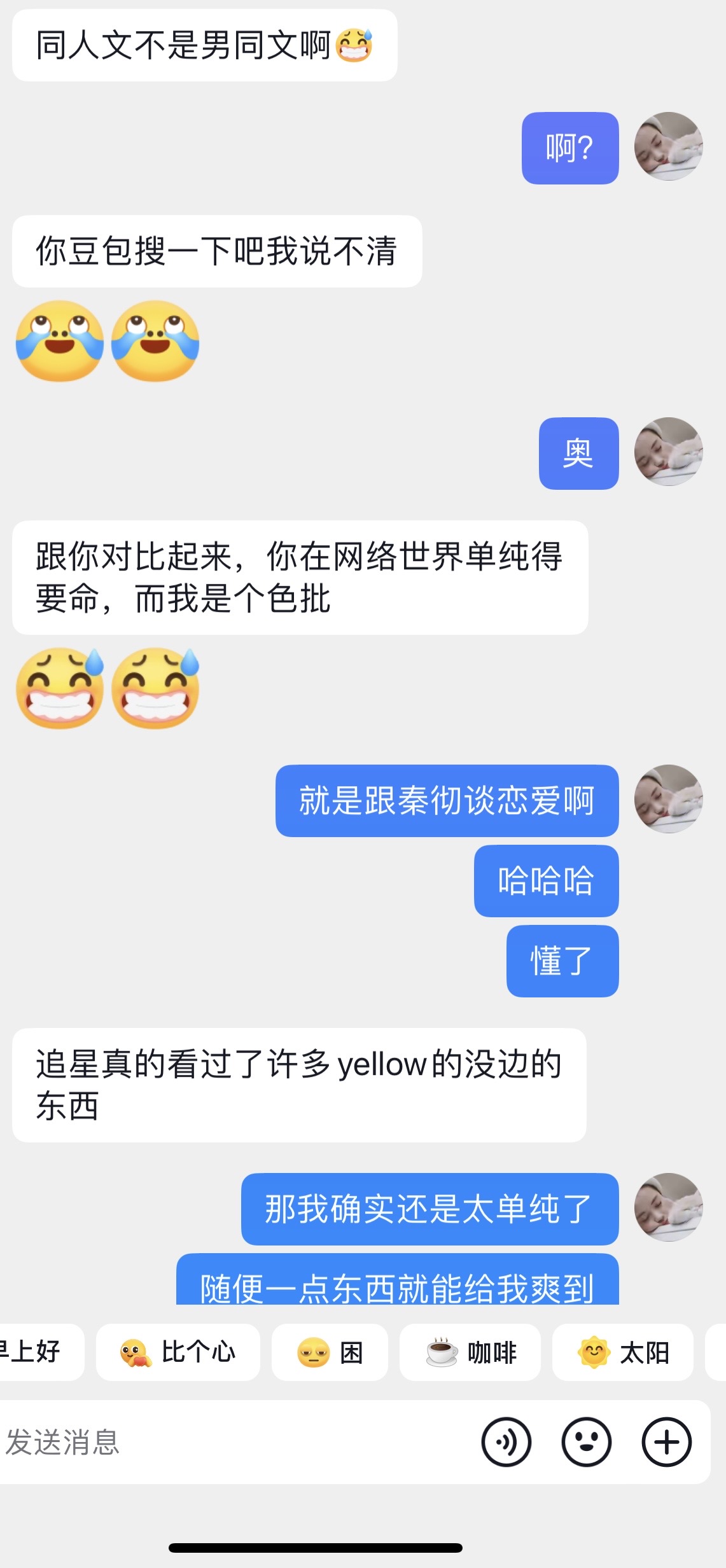This screenshot has height=1568, width=726.
Task: Send the 太阳 quick reply
Action: [x=623, y=1352]
